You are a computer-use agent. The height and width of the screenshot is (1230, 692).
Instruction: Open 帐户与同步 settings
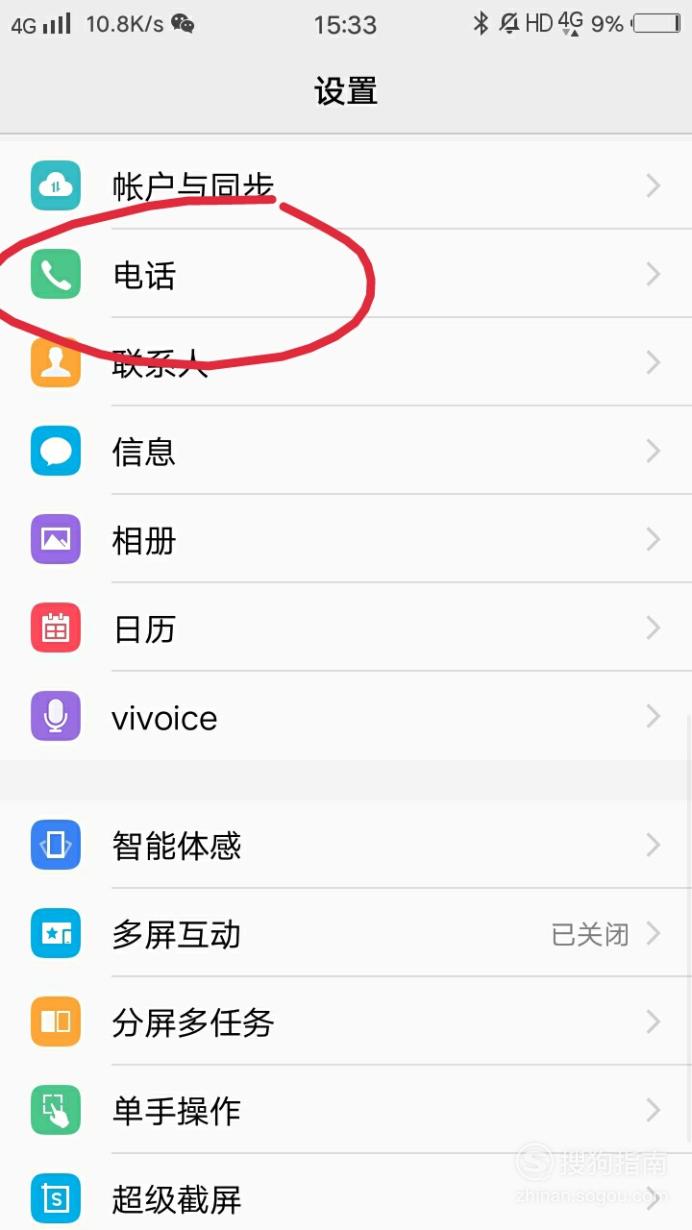[x=346, y=185]
